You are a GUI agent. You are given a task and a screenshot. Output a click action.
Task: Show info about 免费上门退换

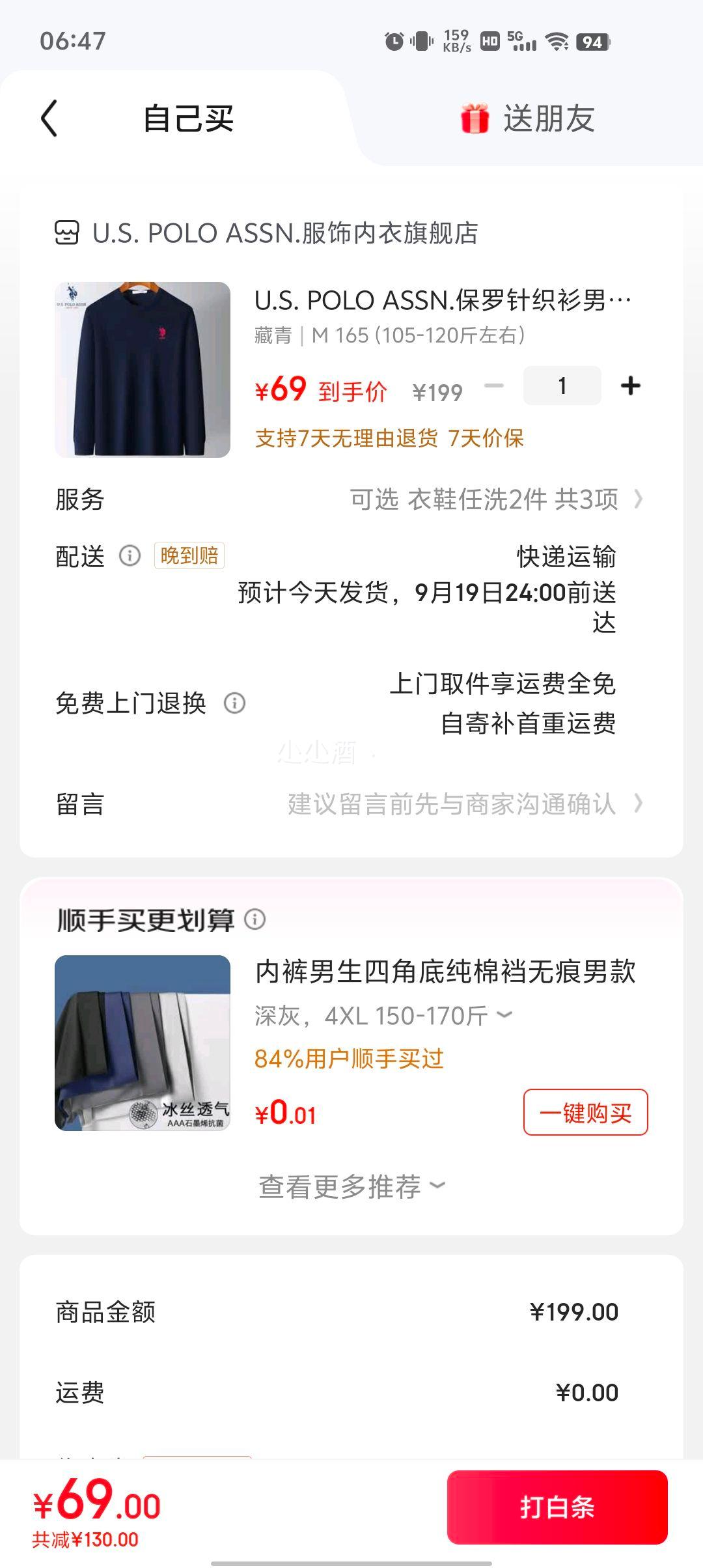[234, 703]
